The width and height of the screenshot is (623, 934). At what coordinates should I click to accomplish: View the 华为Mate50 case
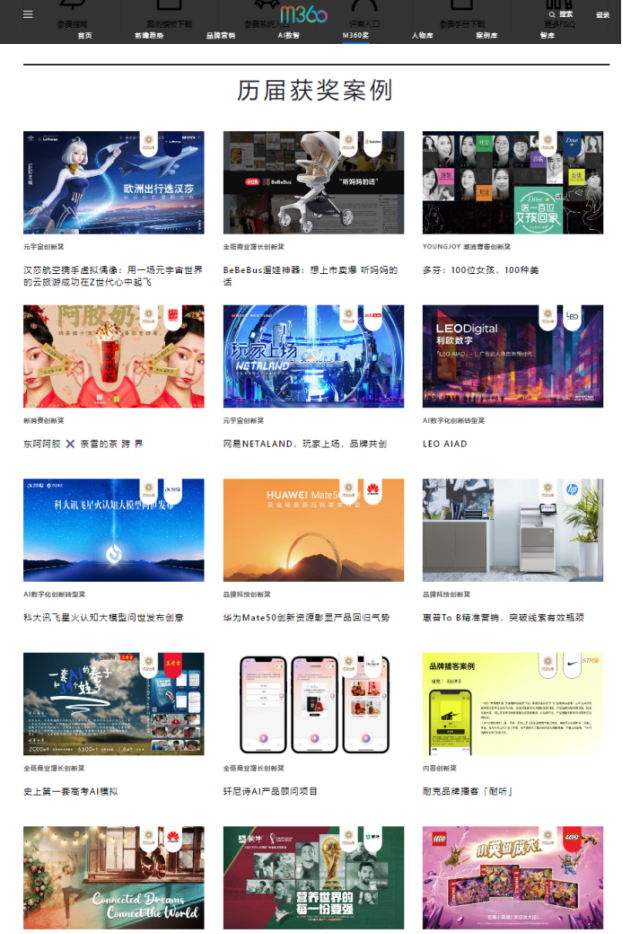click(313, 530)
